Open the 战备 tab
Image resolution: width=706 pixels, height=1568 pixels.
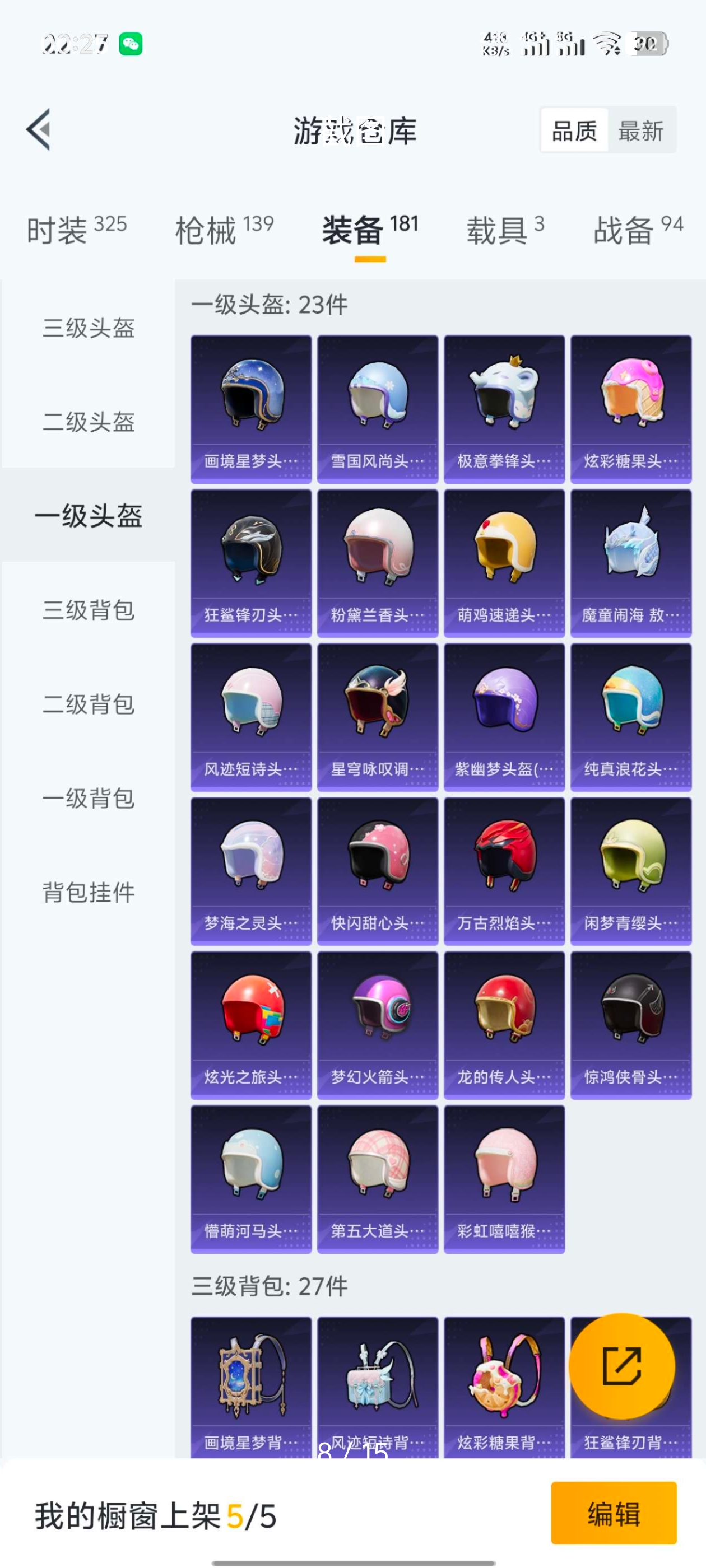638,230
